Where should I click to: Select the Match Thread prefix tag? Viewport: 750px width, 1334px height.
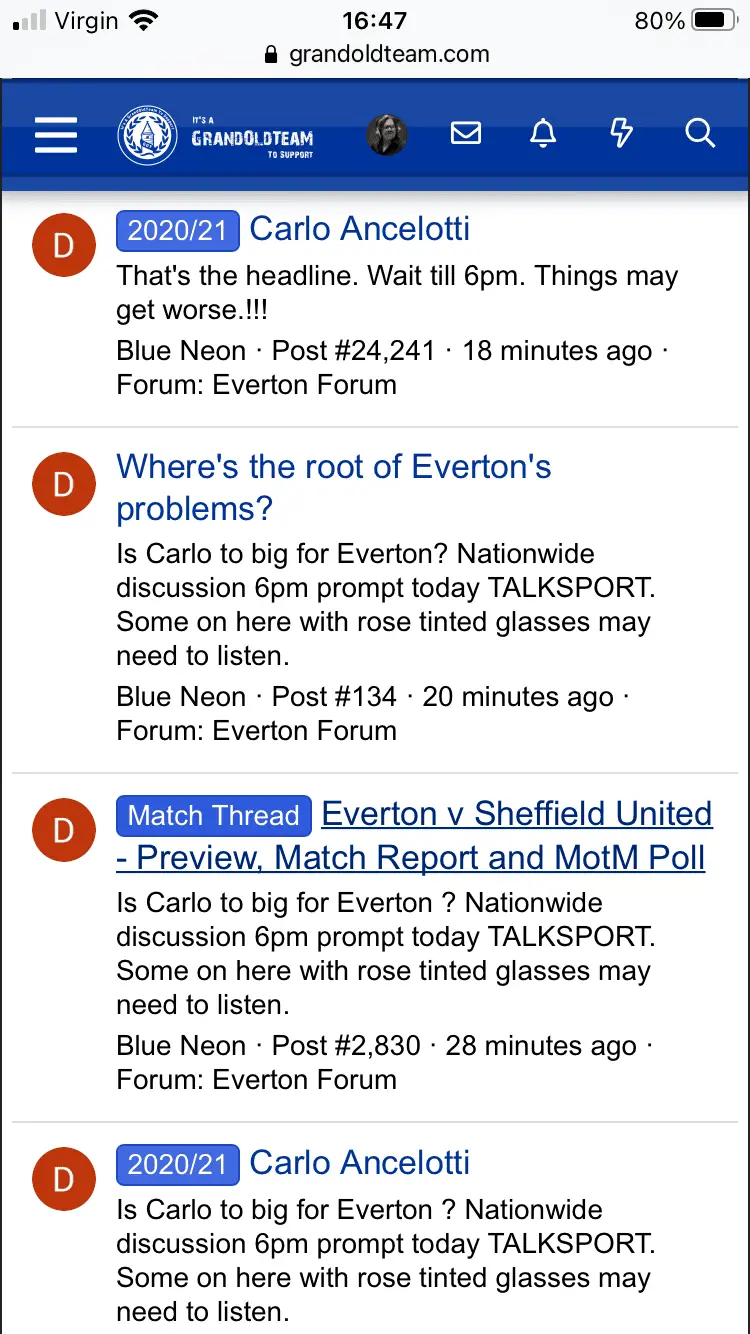(214, 816)
